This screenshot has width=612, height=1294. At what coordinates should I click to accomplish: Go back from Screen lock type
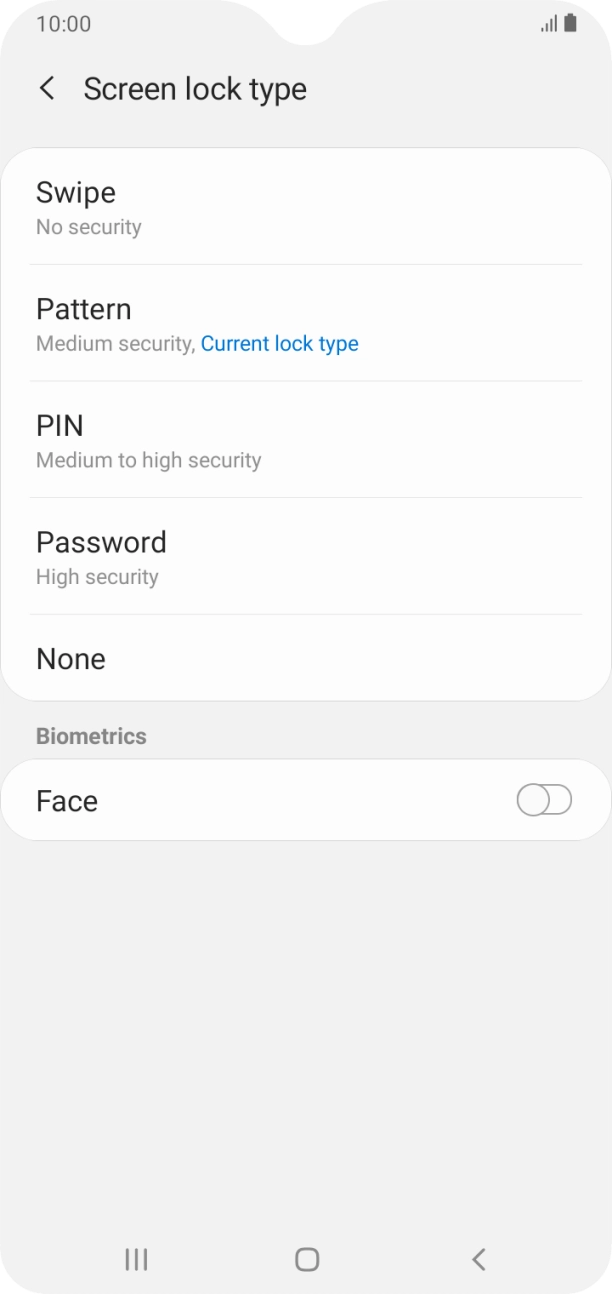coord(47,89)
